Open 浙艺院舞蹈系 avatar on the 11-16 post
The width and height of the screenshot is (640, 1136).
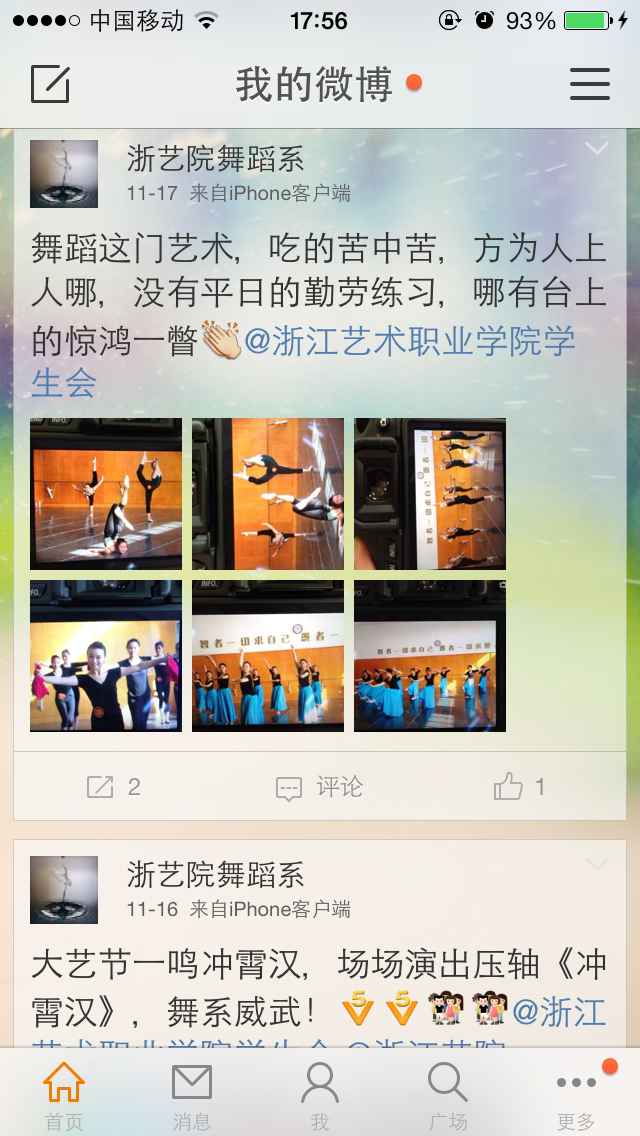(x=64, y=890)
